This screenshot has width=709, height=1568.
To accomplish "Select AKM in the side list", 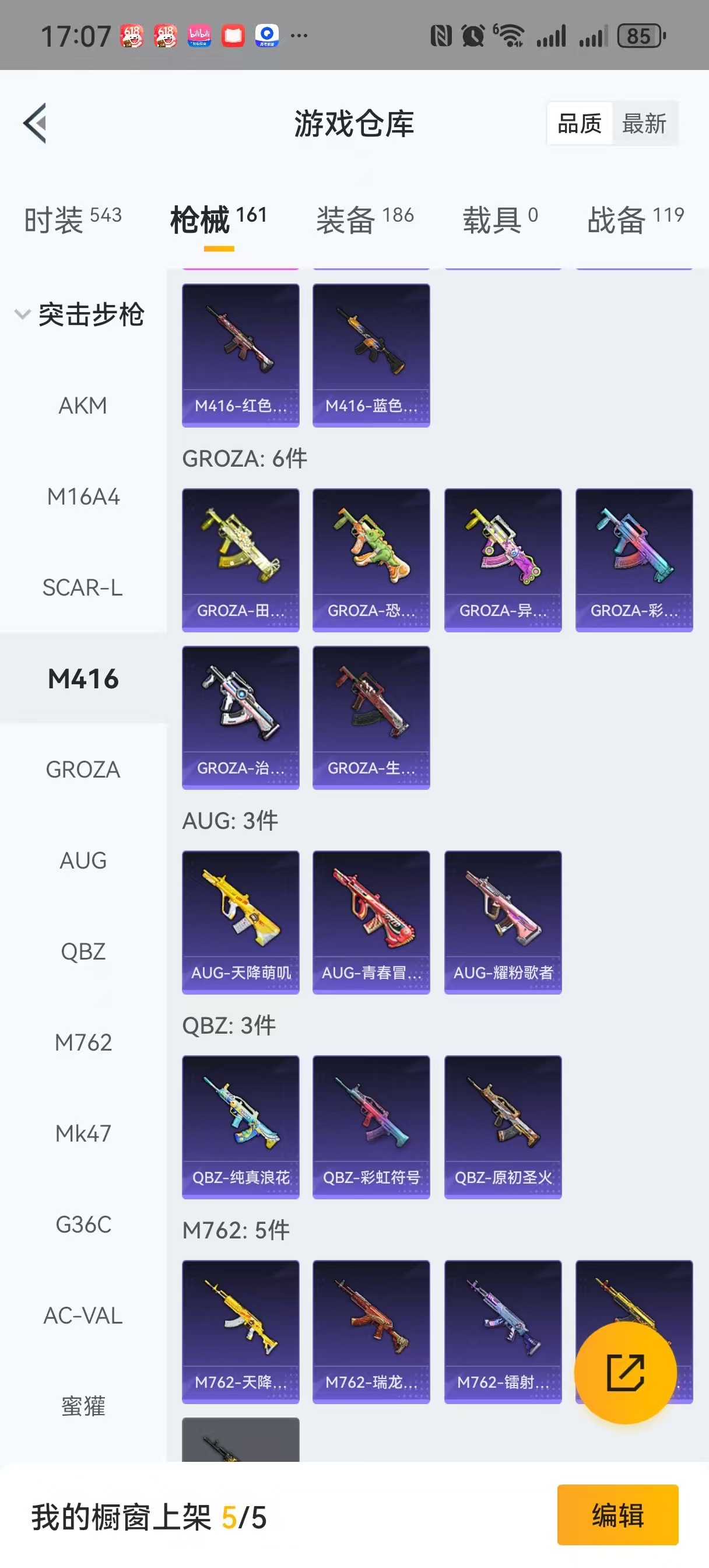I will pyautogui.click(x=83, y=405).
